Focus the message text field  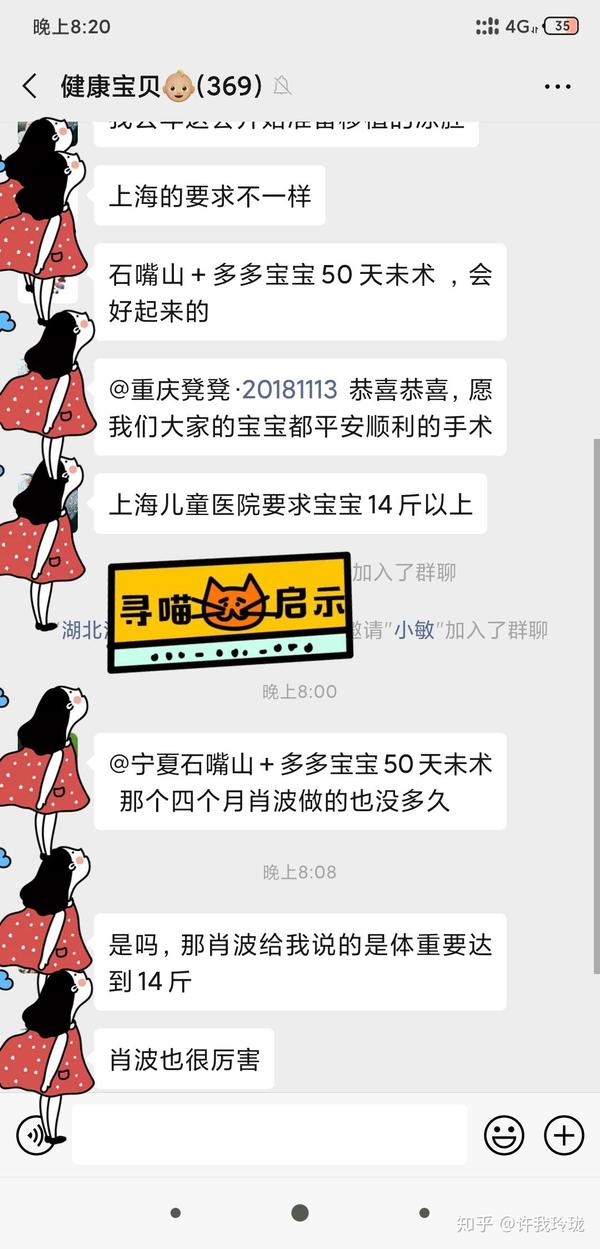270,1135
